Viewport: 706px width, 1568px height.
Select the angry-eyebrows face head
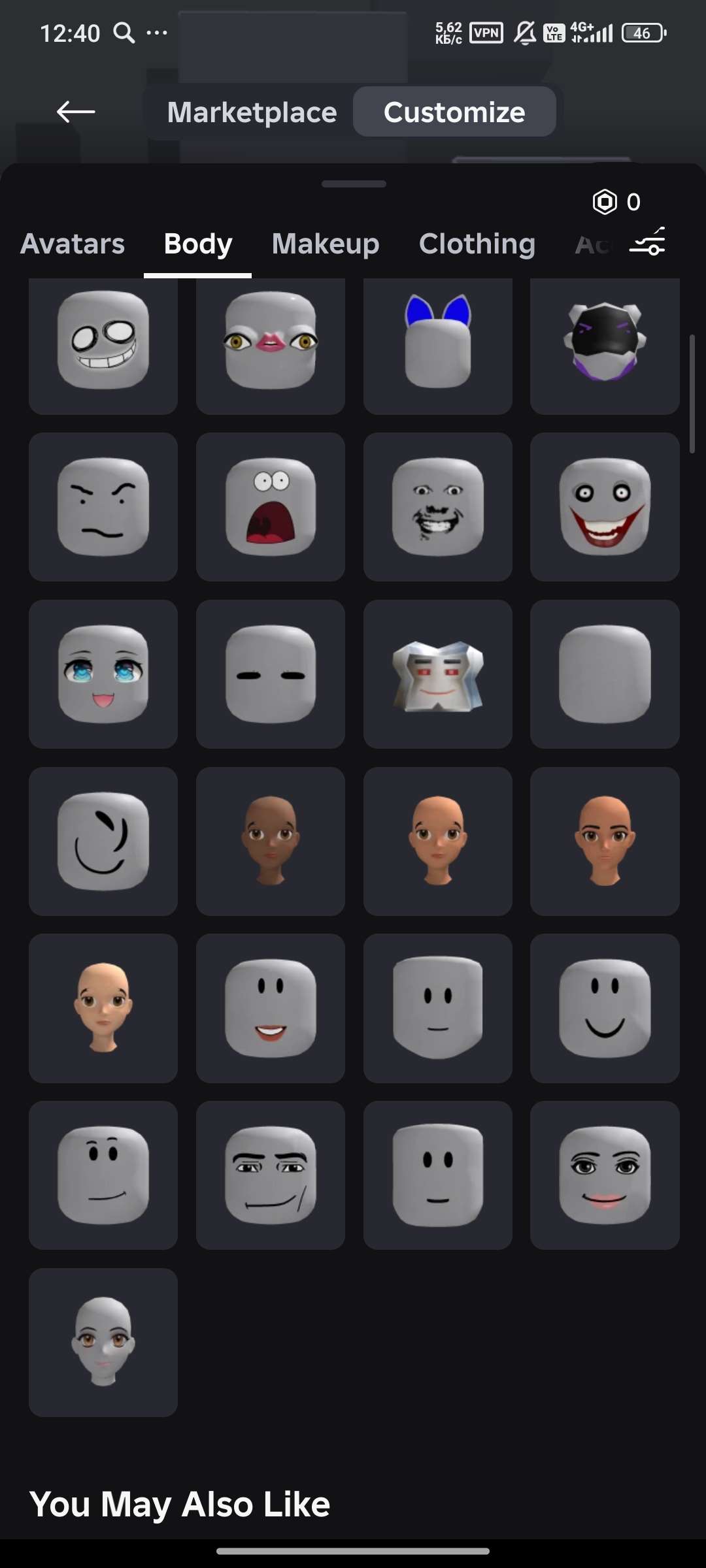(x=103, y=507)
